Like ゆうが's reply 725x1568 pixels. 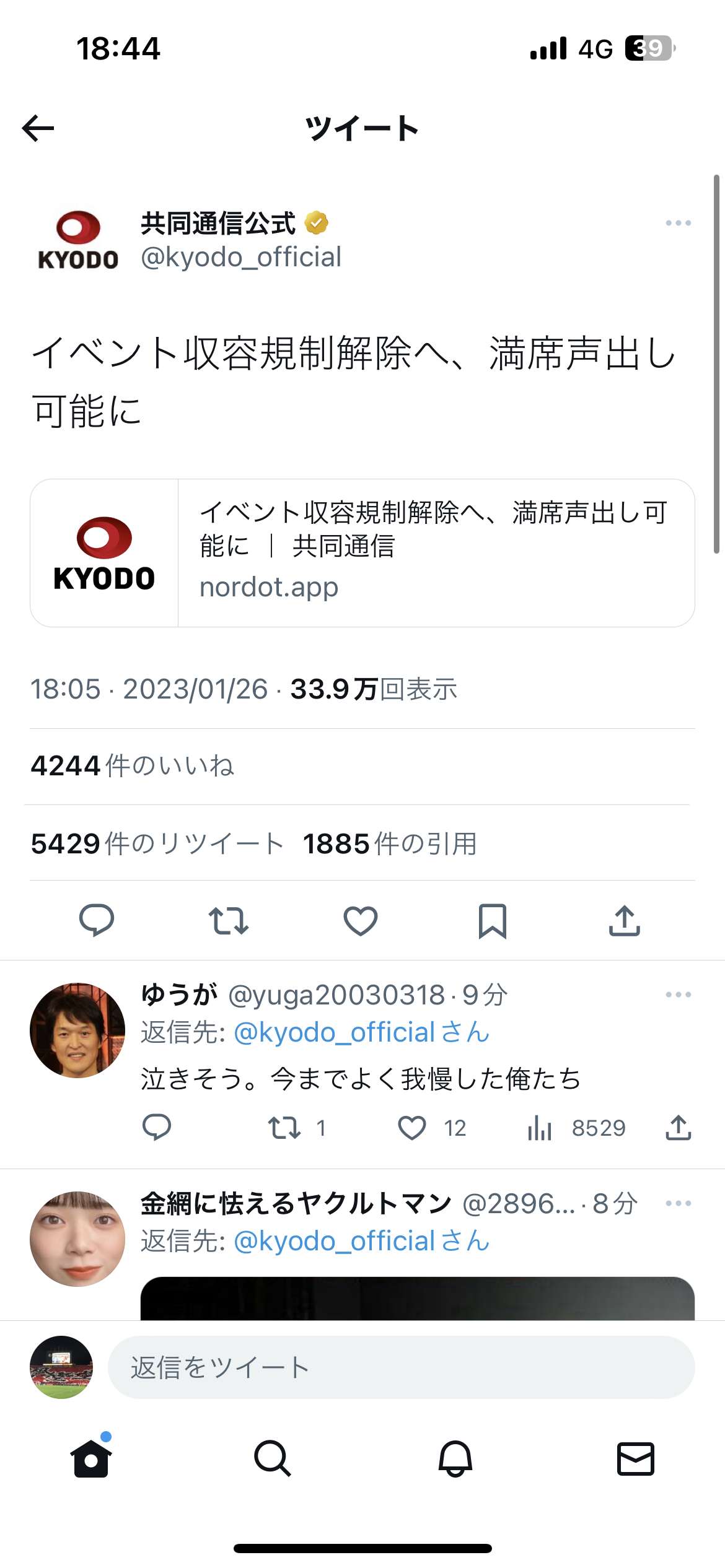(412, 1128)
